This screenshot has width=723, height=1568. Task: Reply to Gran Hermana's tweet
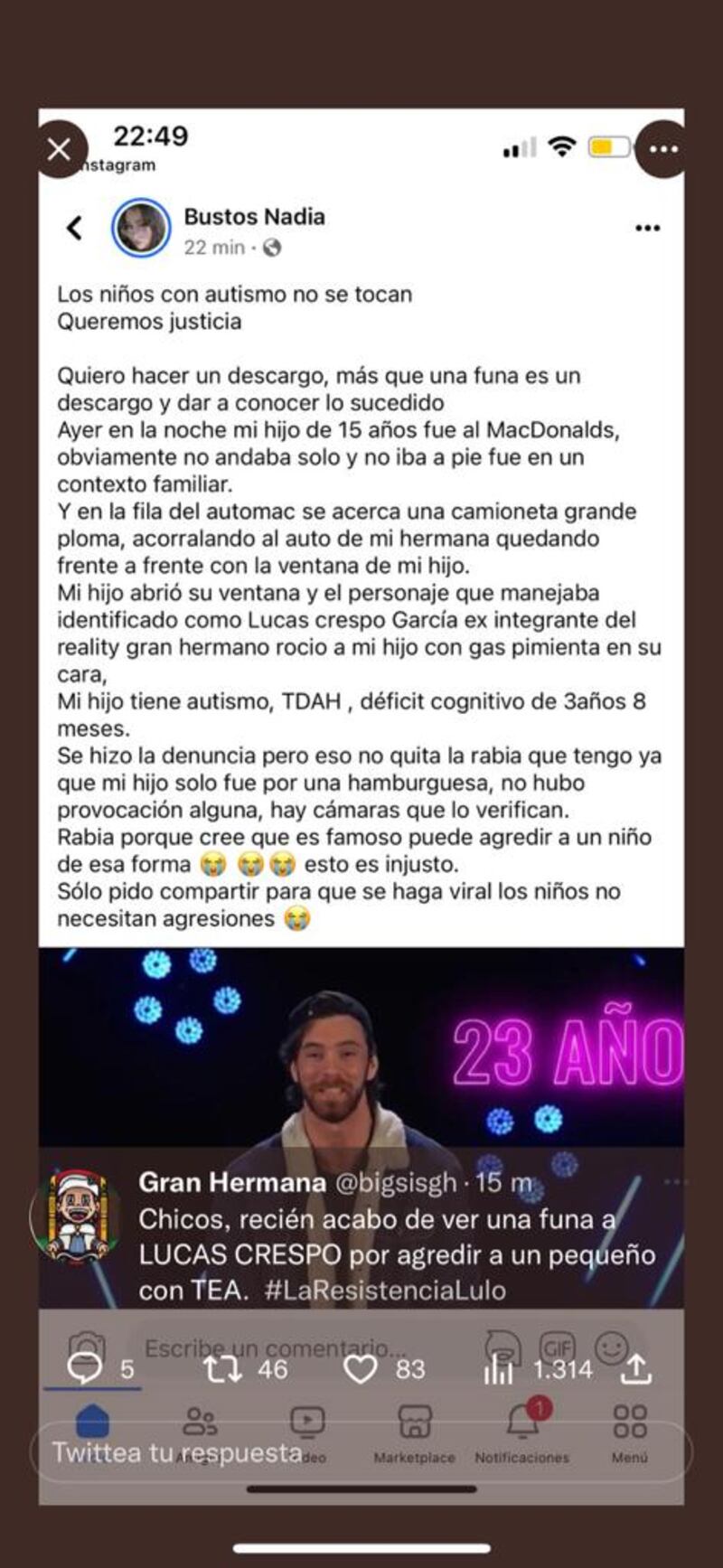(x=85, y=1369)
